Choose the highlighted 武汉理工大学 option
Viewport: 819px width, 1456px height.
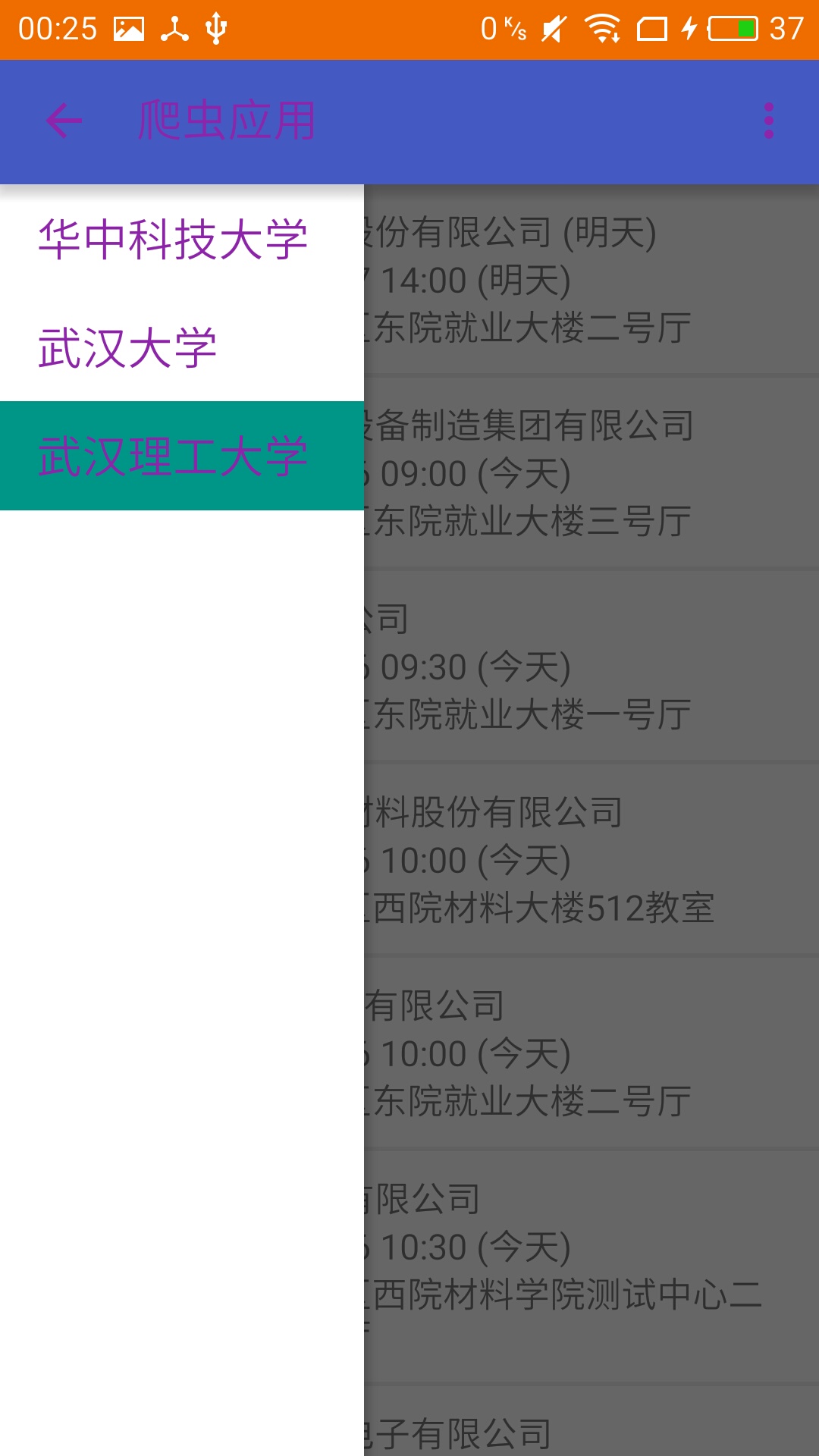tap(173, 455)
